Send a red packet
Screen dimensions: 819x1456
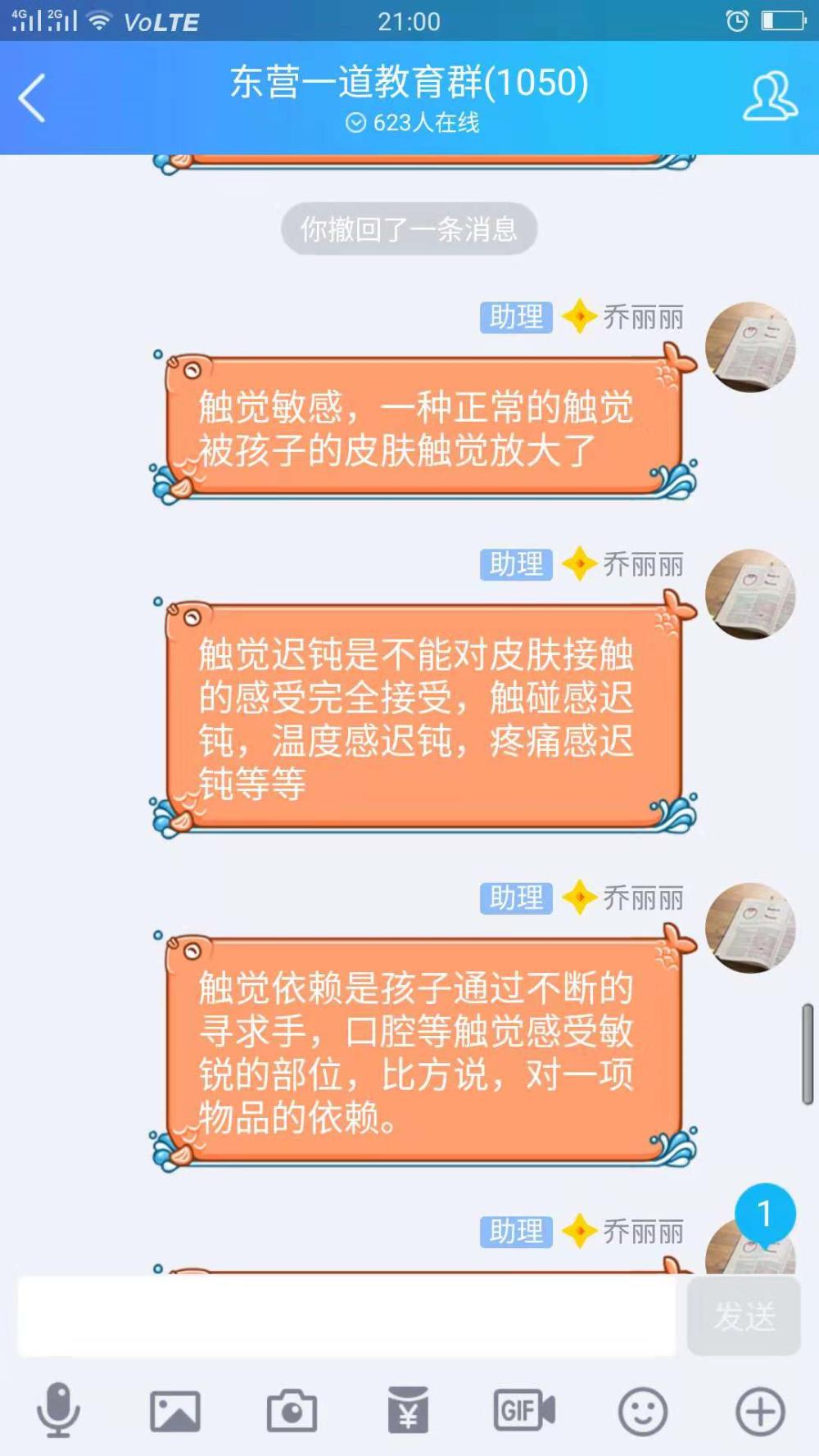point(409,1410)
